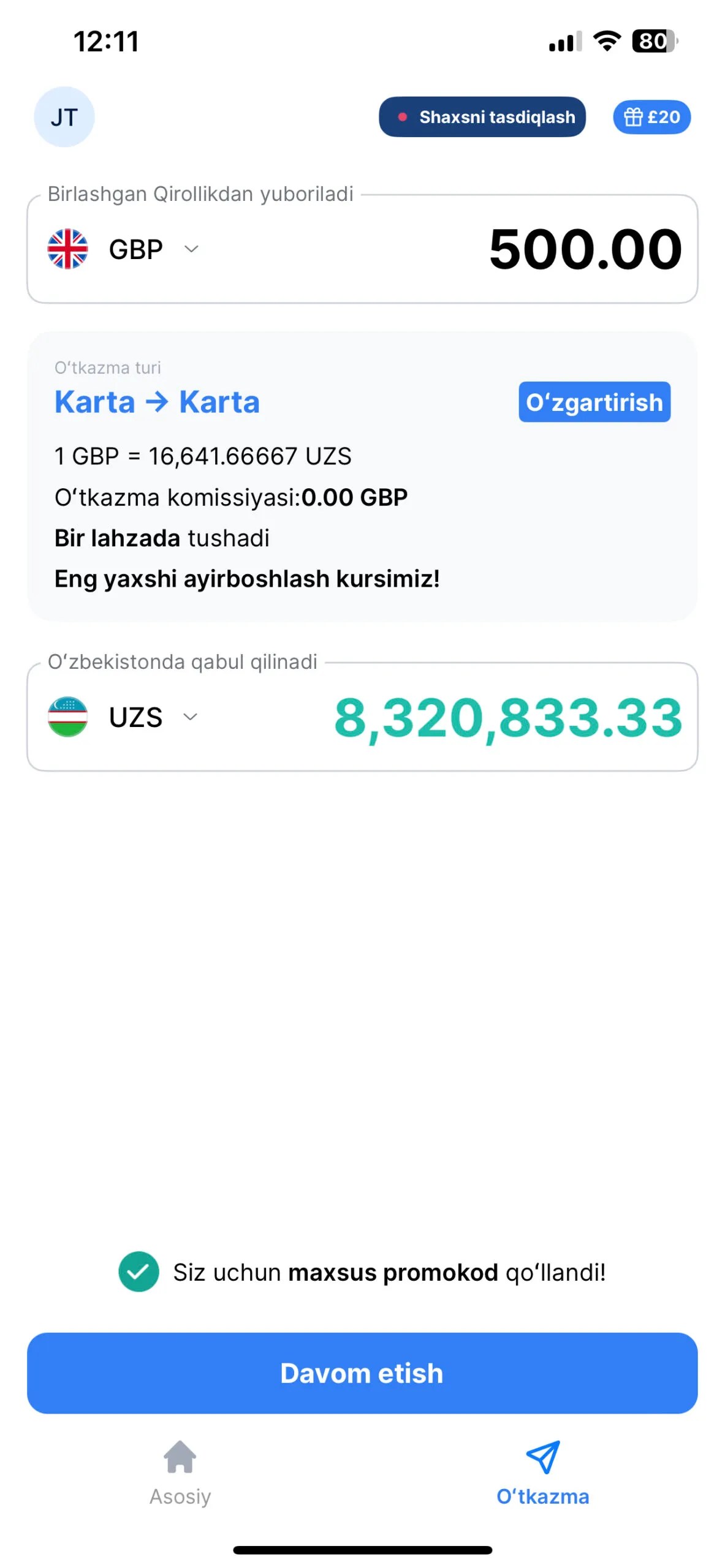Image resolution: width=725 pixels, height=1568 pixels.
Task: Select the O'tkazma tab
Action: click(542, 1471)
